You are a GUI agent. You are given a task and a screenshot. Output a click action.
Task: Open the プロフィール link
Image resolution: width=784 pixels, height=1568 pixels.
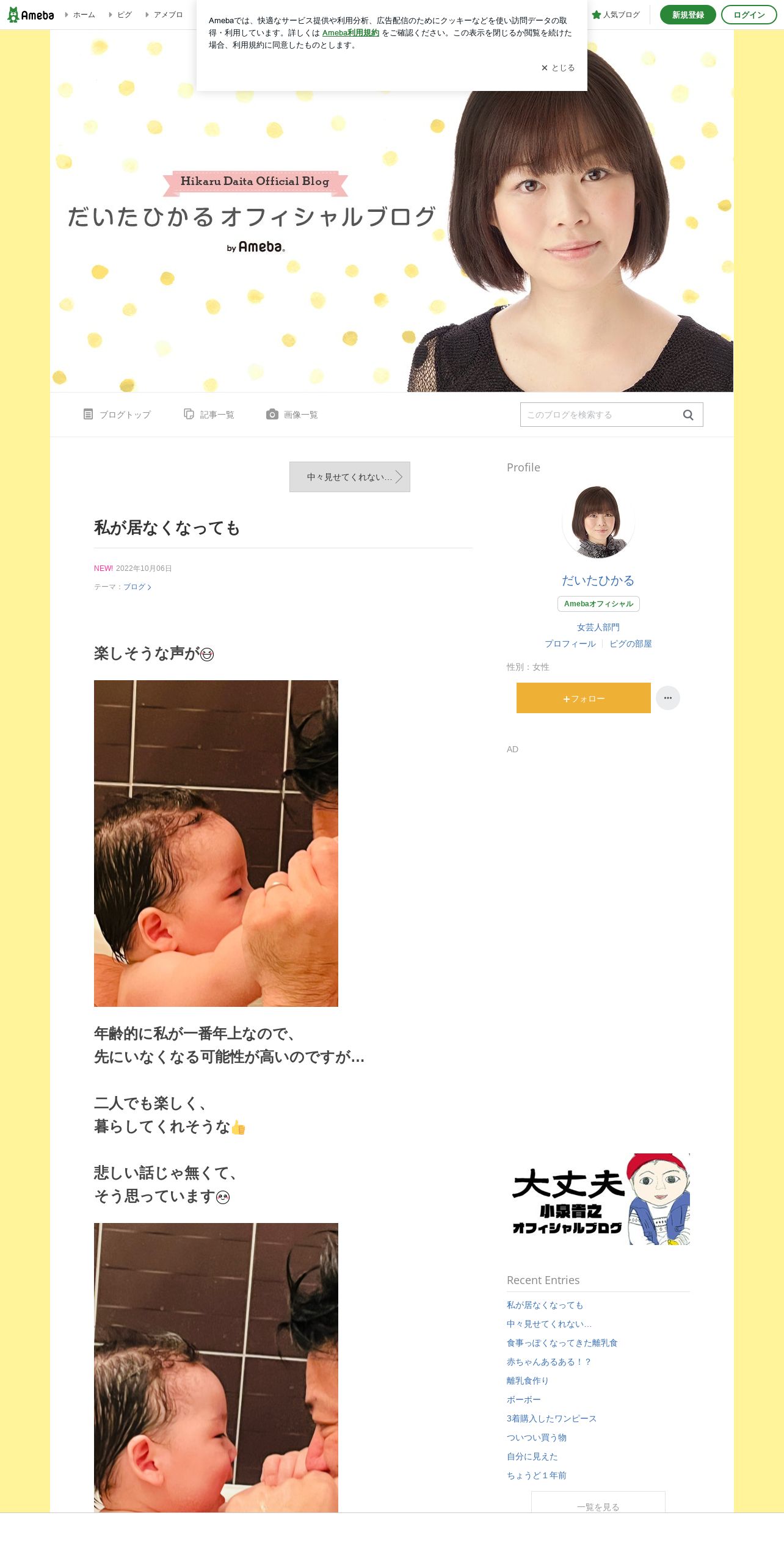coord(570,644)
